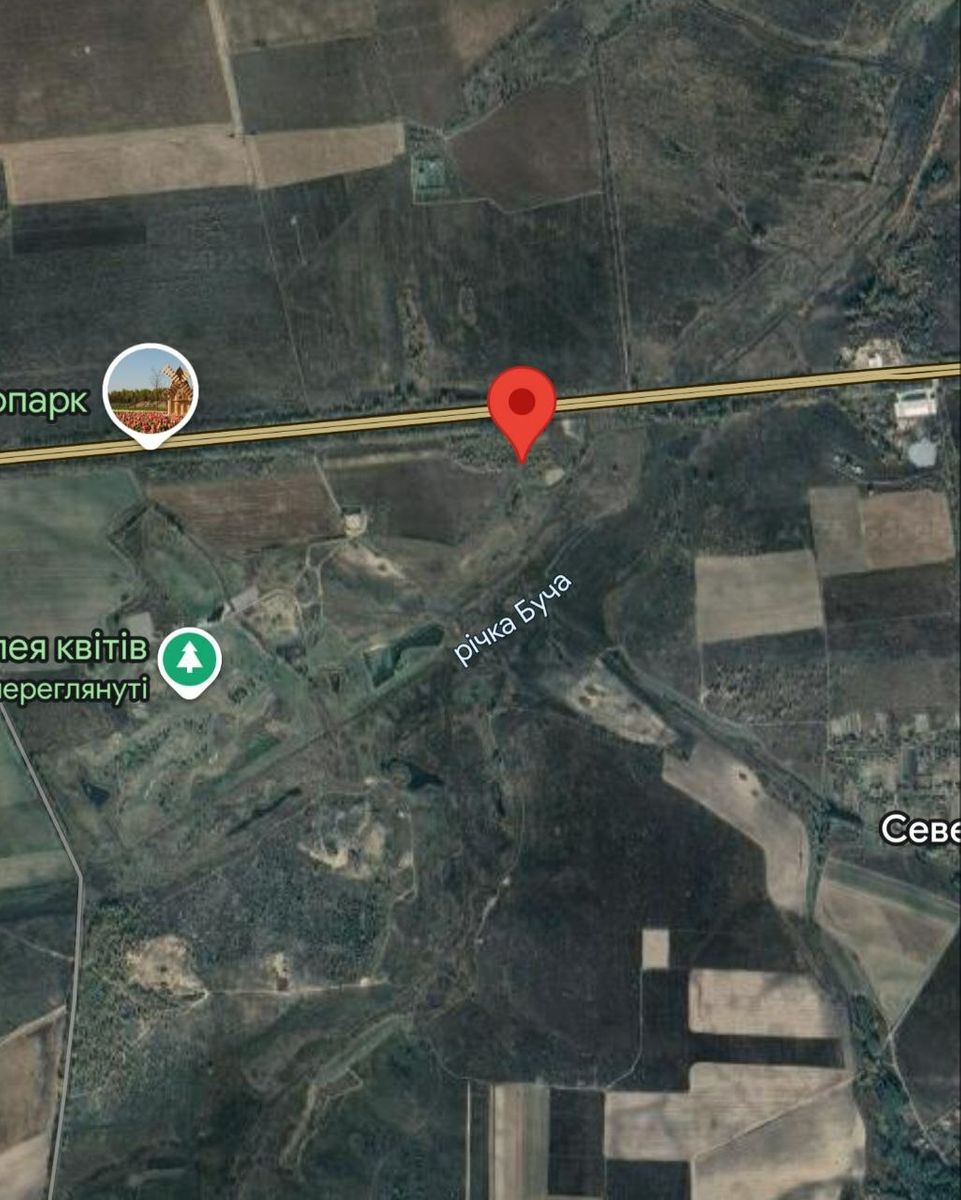Select the red dropped pin on the road
Screen dimensions: 961x1200
click(521, 405)
